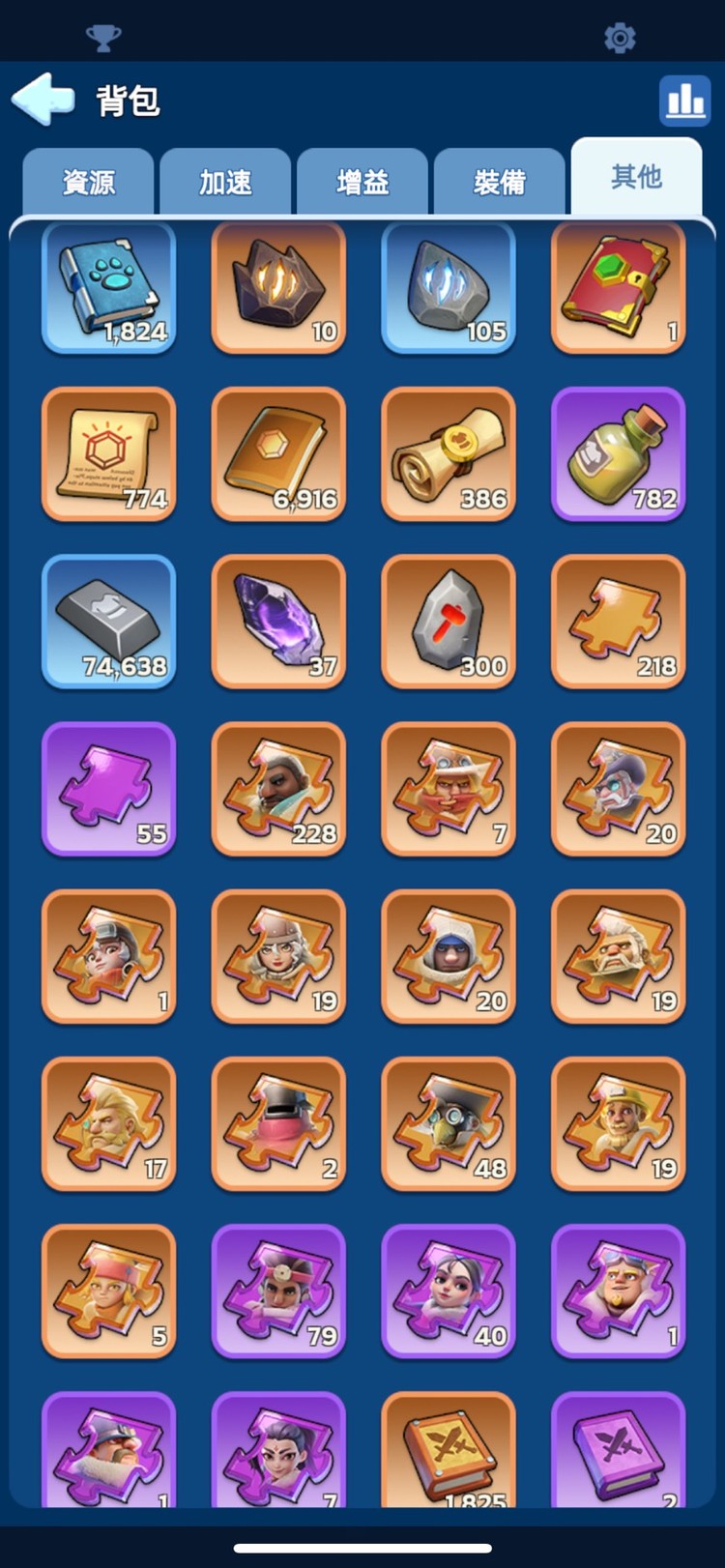This screenshot has height=1568, width=725.
Task: Select the hammer stone item showing 300
Action: 449,622
